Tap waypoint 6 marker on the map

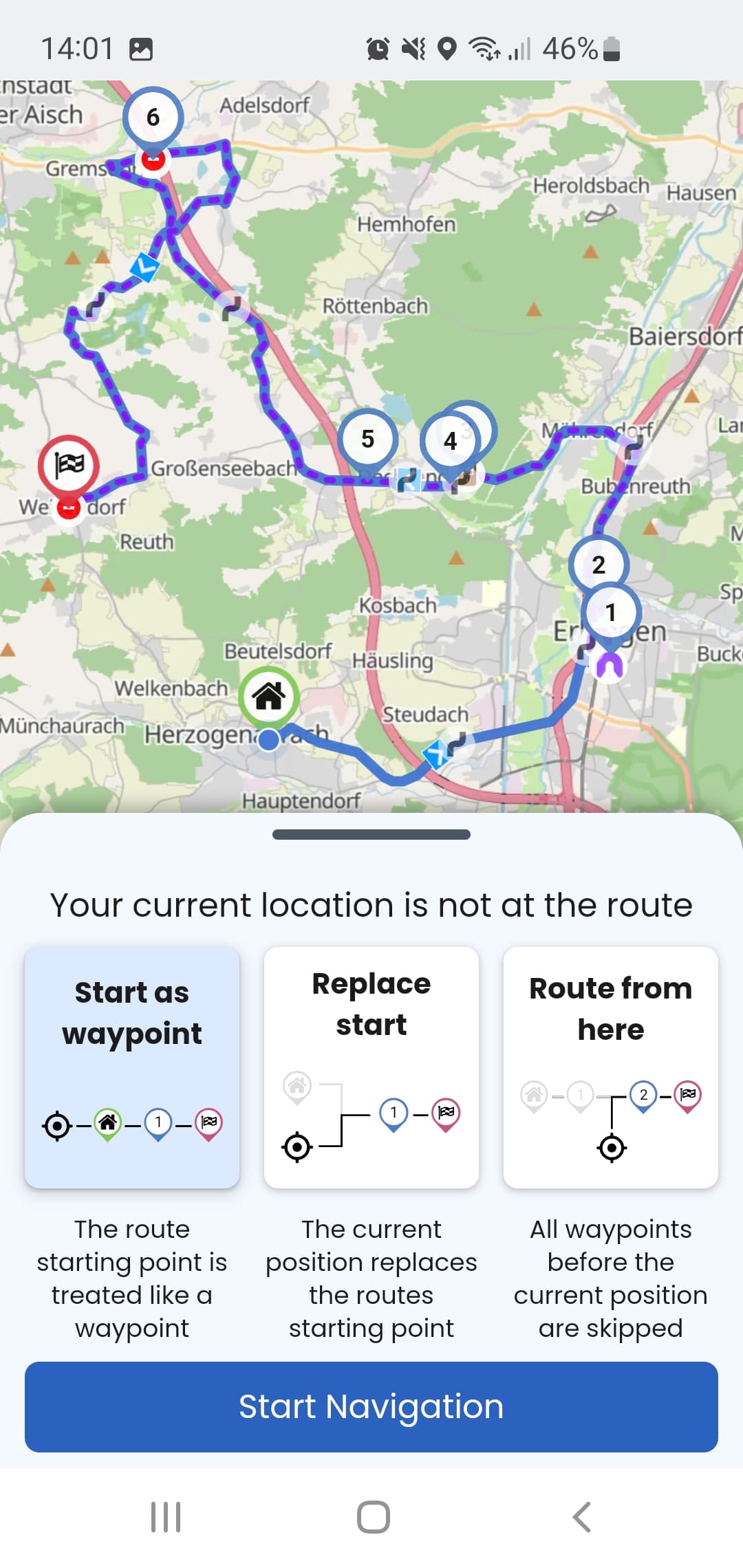coord(153,117)
